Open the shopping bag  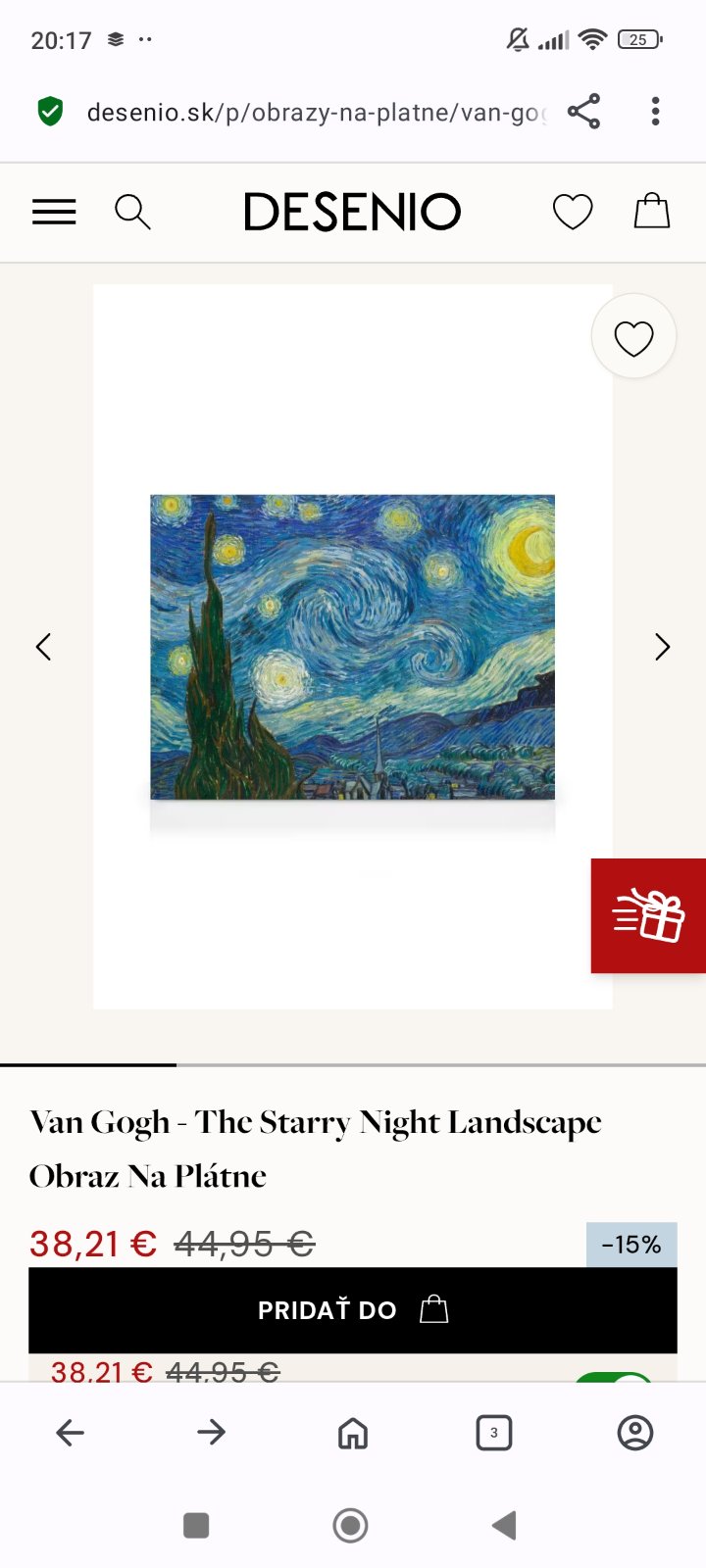(652, 212)
